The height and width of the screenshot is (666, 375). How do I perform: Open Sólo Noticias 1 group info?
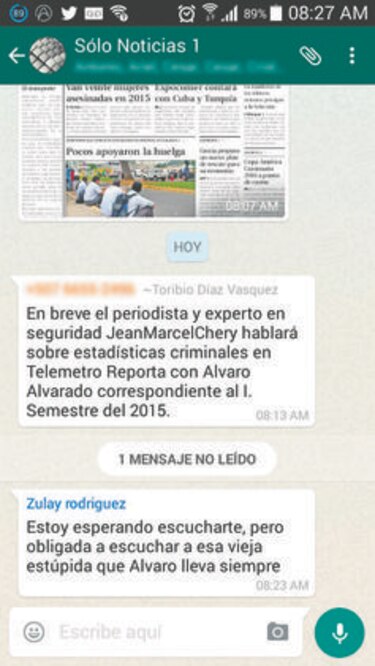(137, 46)
